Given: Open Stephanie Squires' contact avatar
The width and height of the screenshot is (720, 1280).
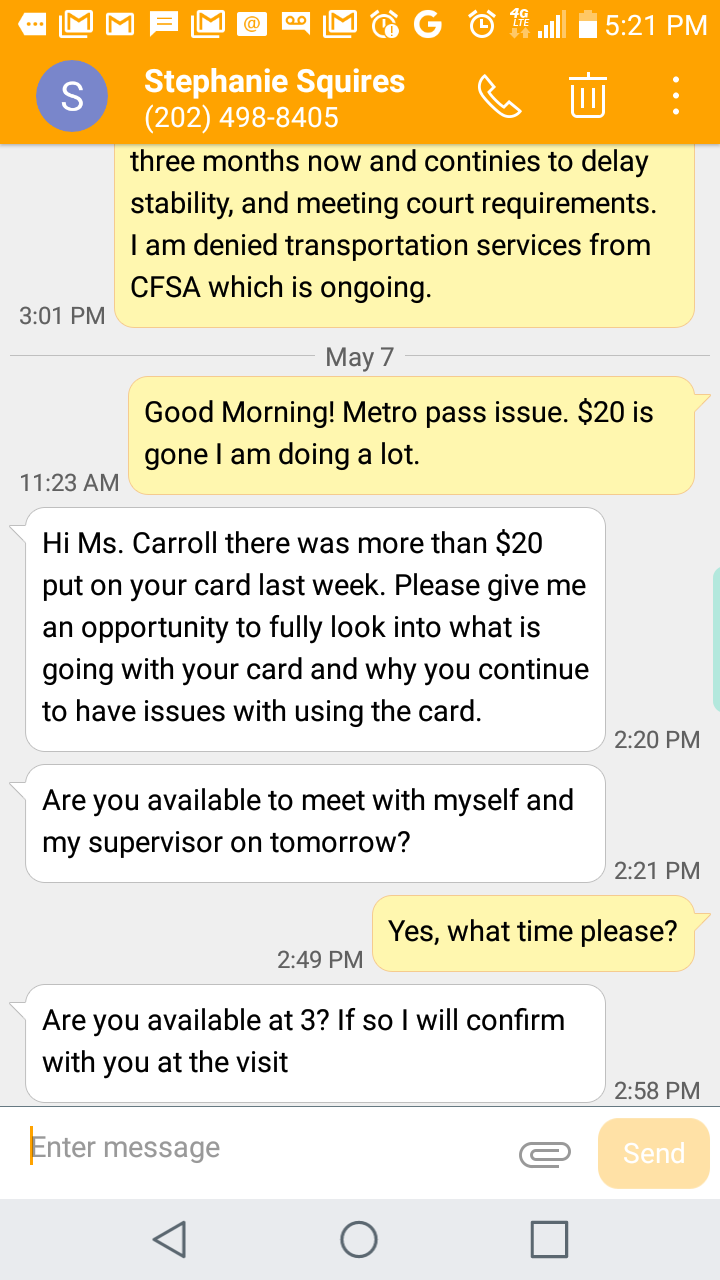Looking at the screenshot, I should coord(72,96).
